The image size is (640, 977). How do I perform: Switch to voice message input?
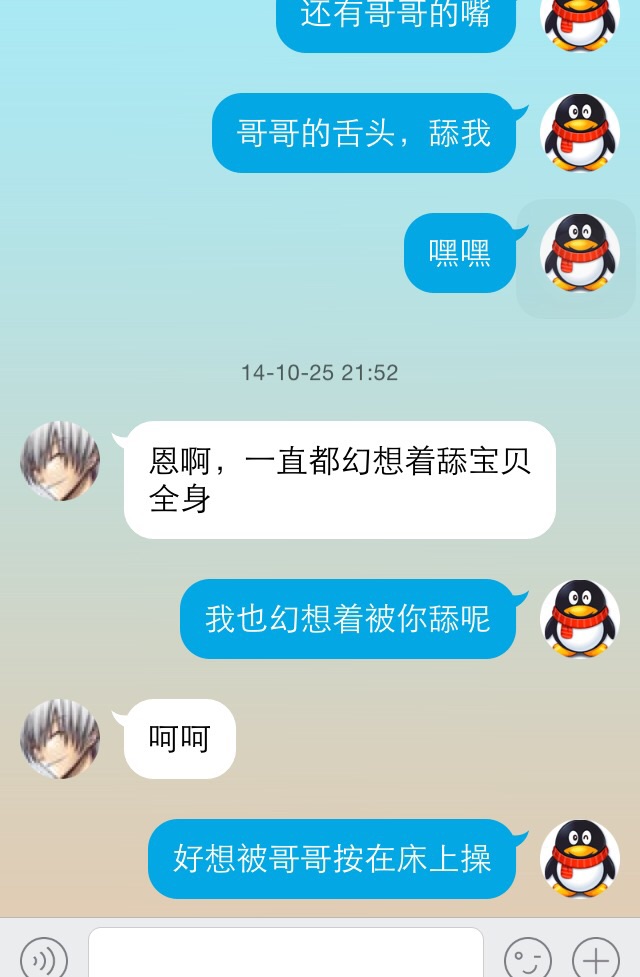tap(44, 958)
